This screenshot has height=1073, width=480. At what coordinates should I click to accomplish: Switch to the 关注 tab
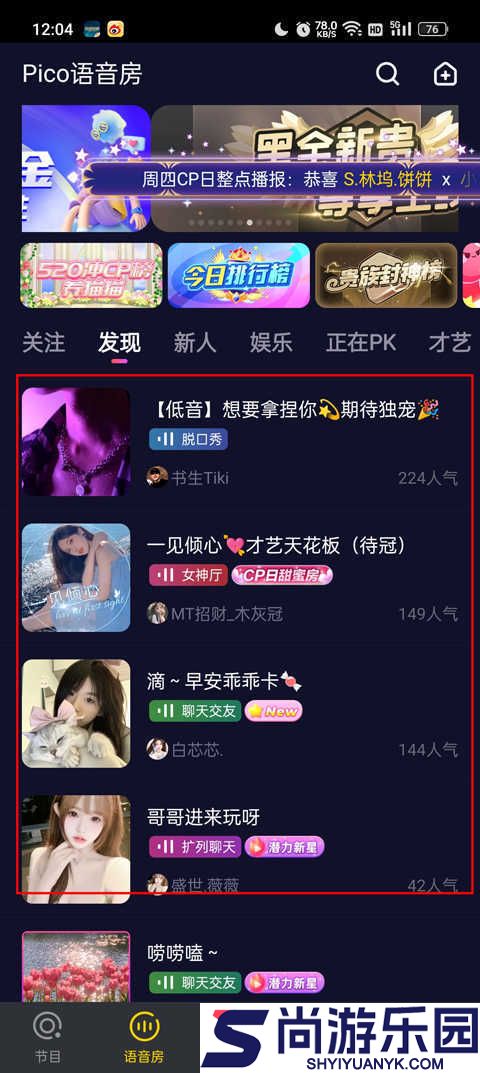click(43, 343)
